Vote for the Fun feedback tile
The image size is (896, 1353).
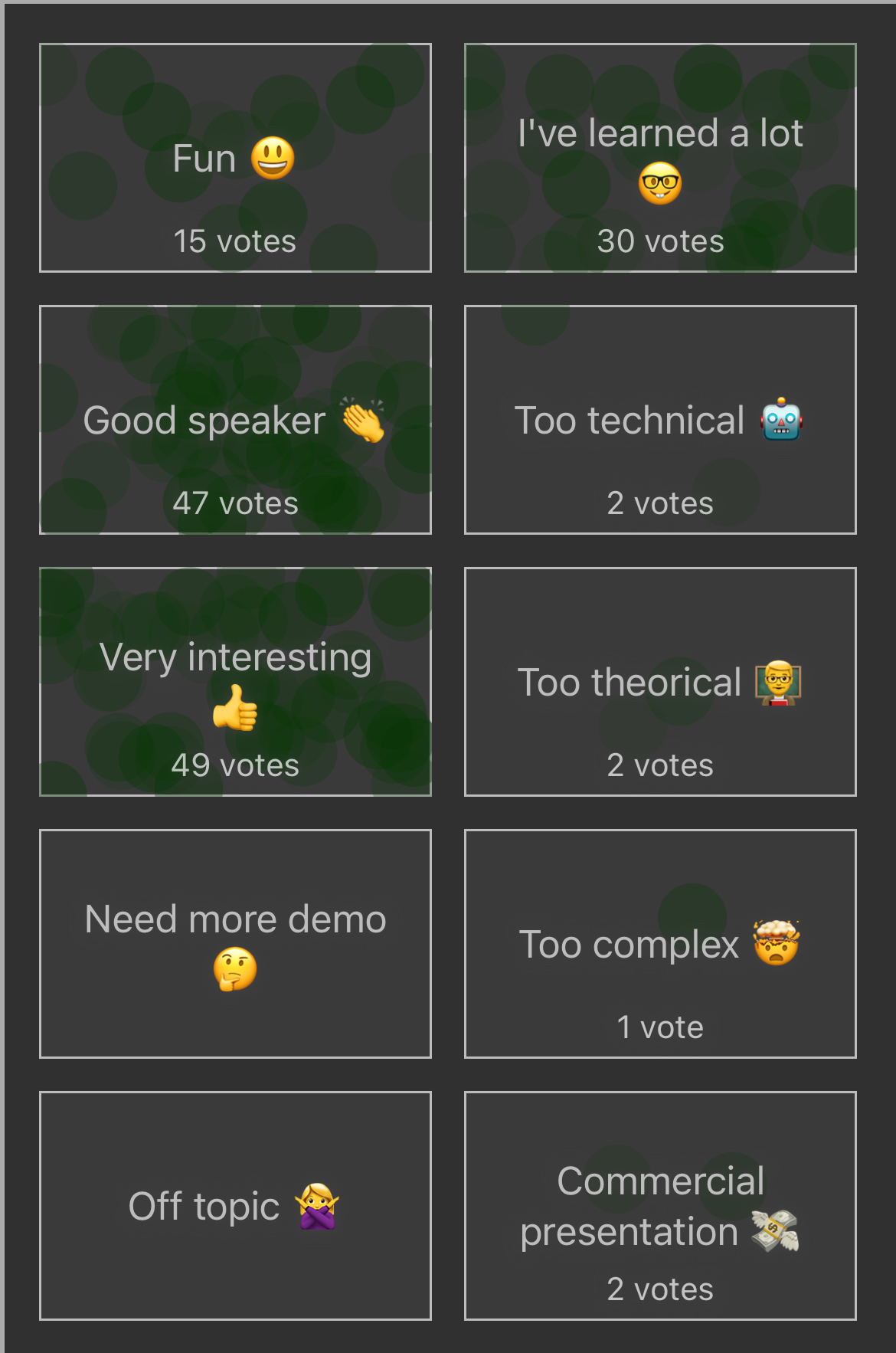[x=235, y=158]
